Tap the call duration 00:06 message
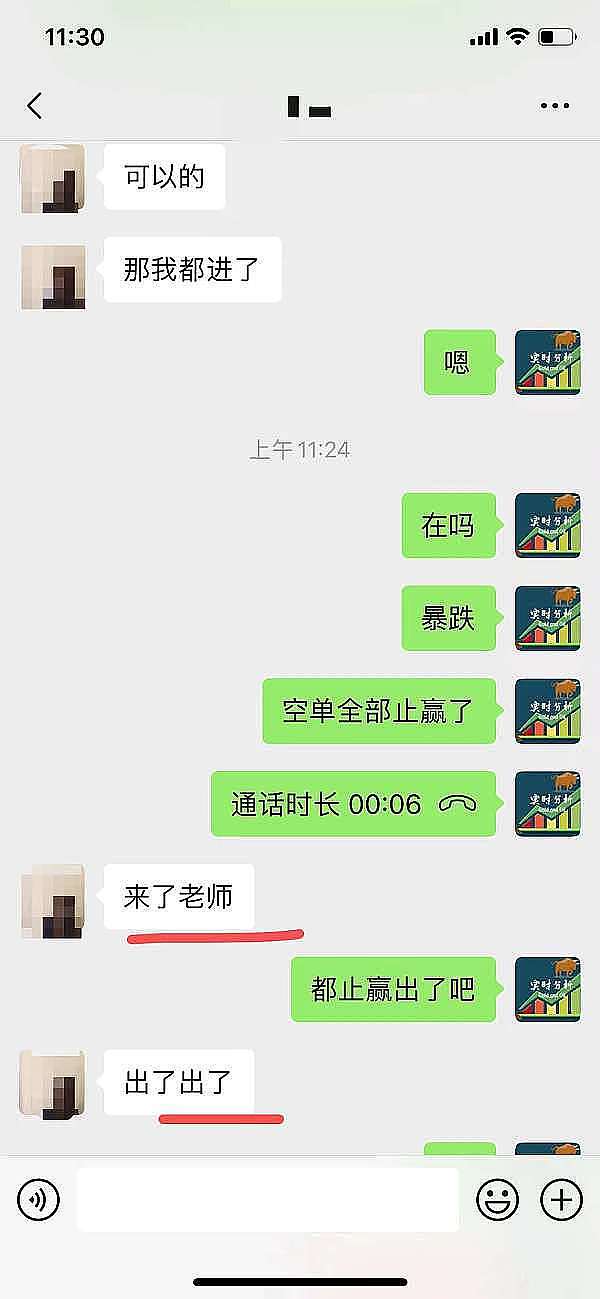 coord(353,804)
